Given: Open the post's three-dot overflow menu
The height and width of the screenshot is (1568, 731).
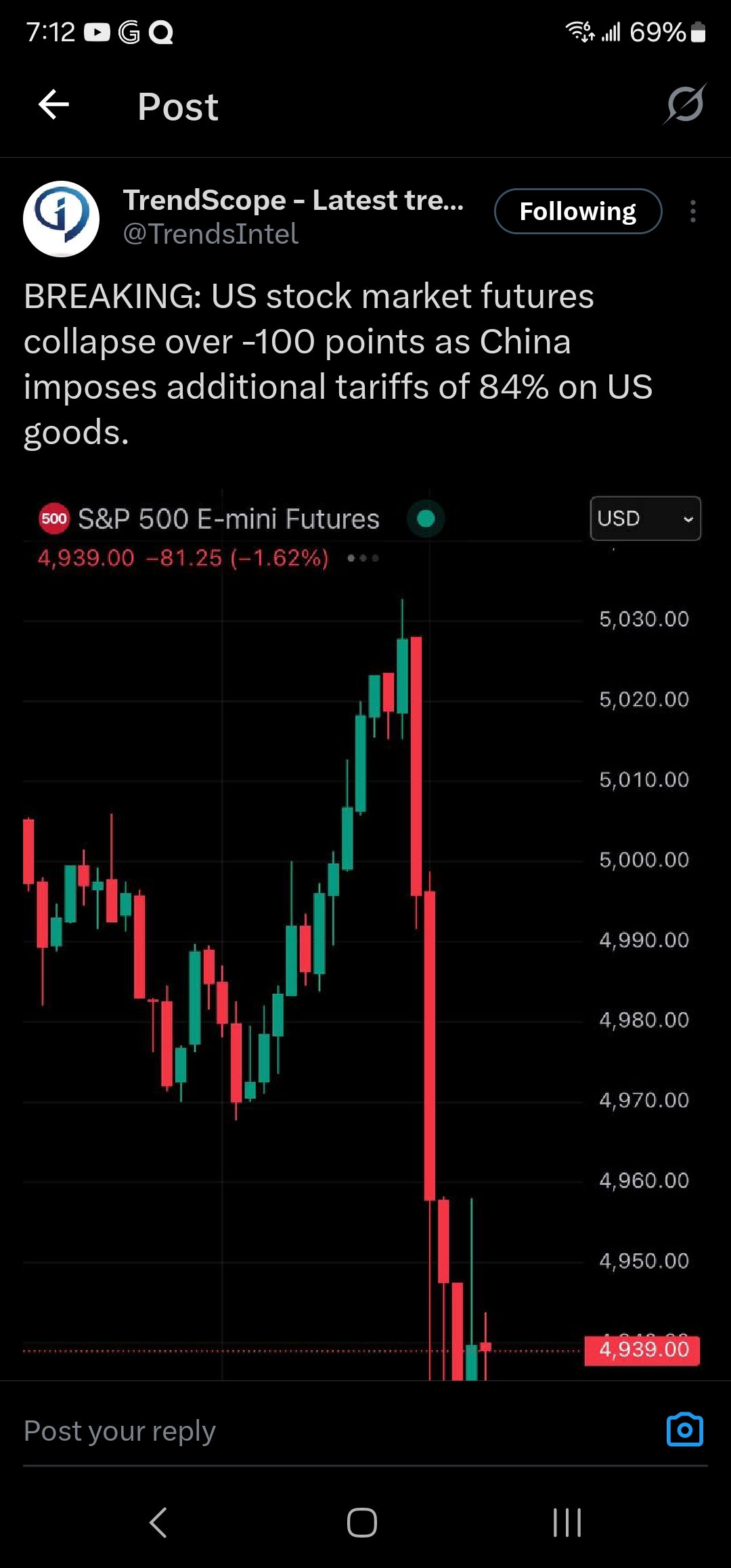Looking at the screenshot, I should tap(692, 211).
